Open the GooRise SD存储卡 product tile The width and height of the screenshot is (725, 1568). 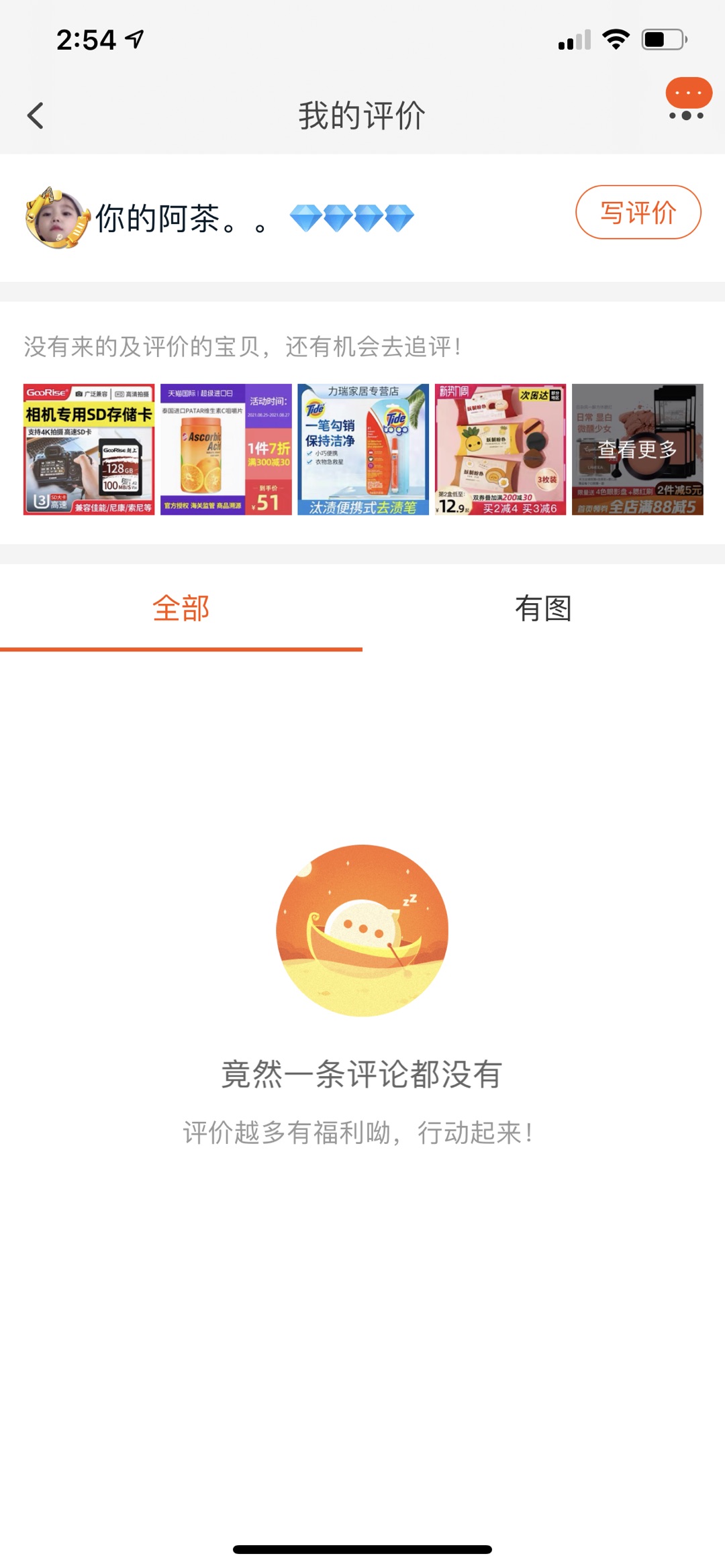click(89, 450)
